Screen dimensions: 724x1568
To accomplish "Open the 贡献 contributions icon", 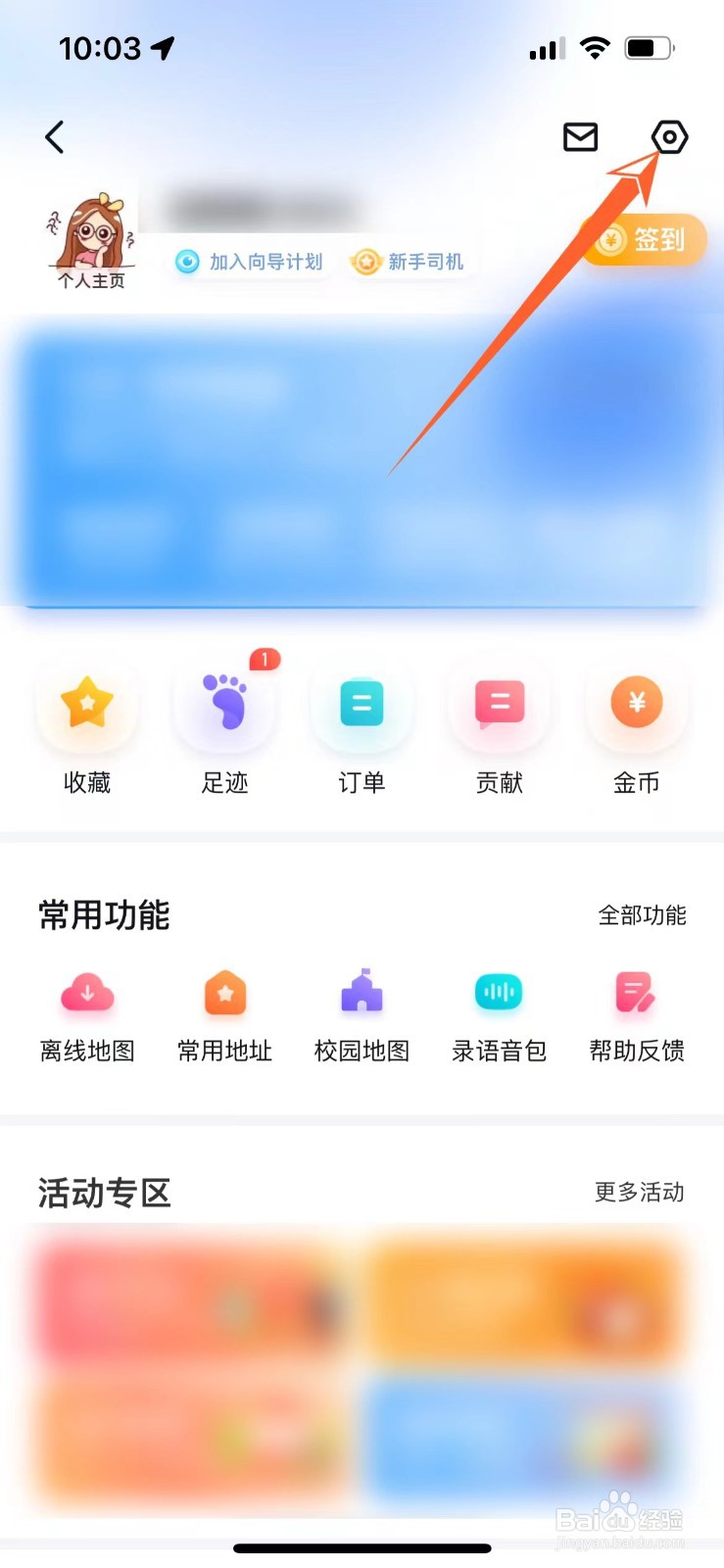I will pyautogui.click(x=499, y=704).
